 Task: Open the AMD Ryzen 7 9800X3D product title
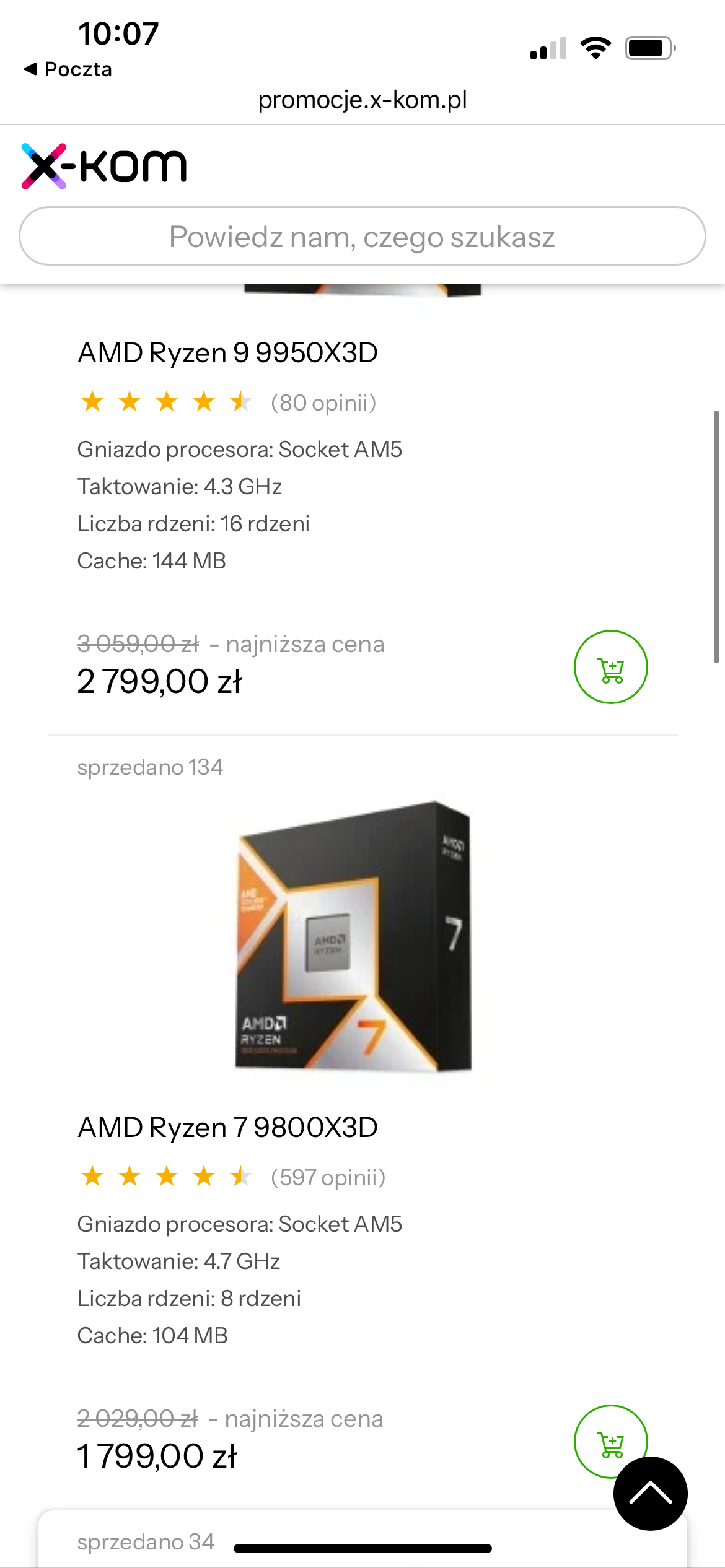pyautogui.click(x=227, y=1128)
